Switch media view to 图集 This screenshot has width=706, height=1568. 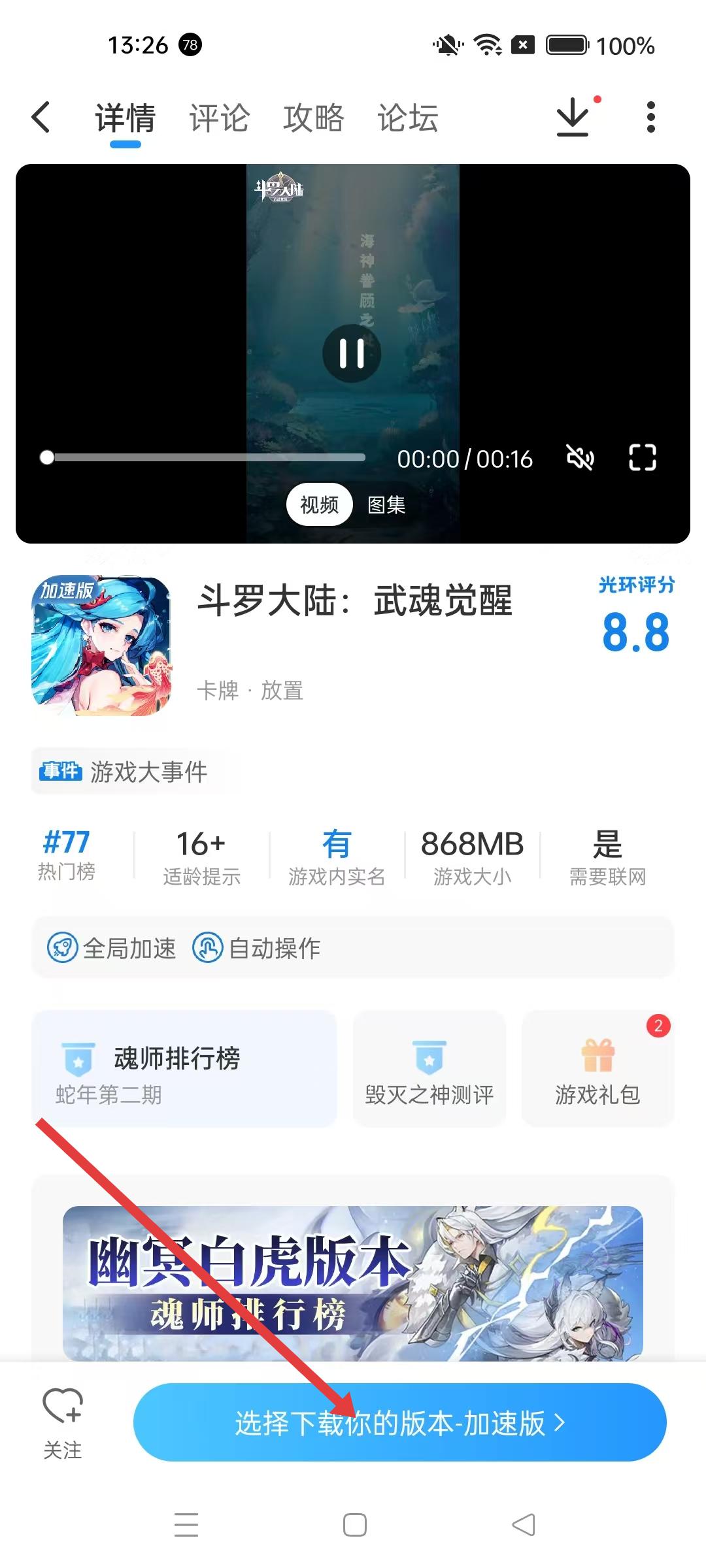tap(386, 504)
